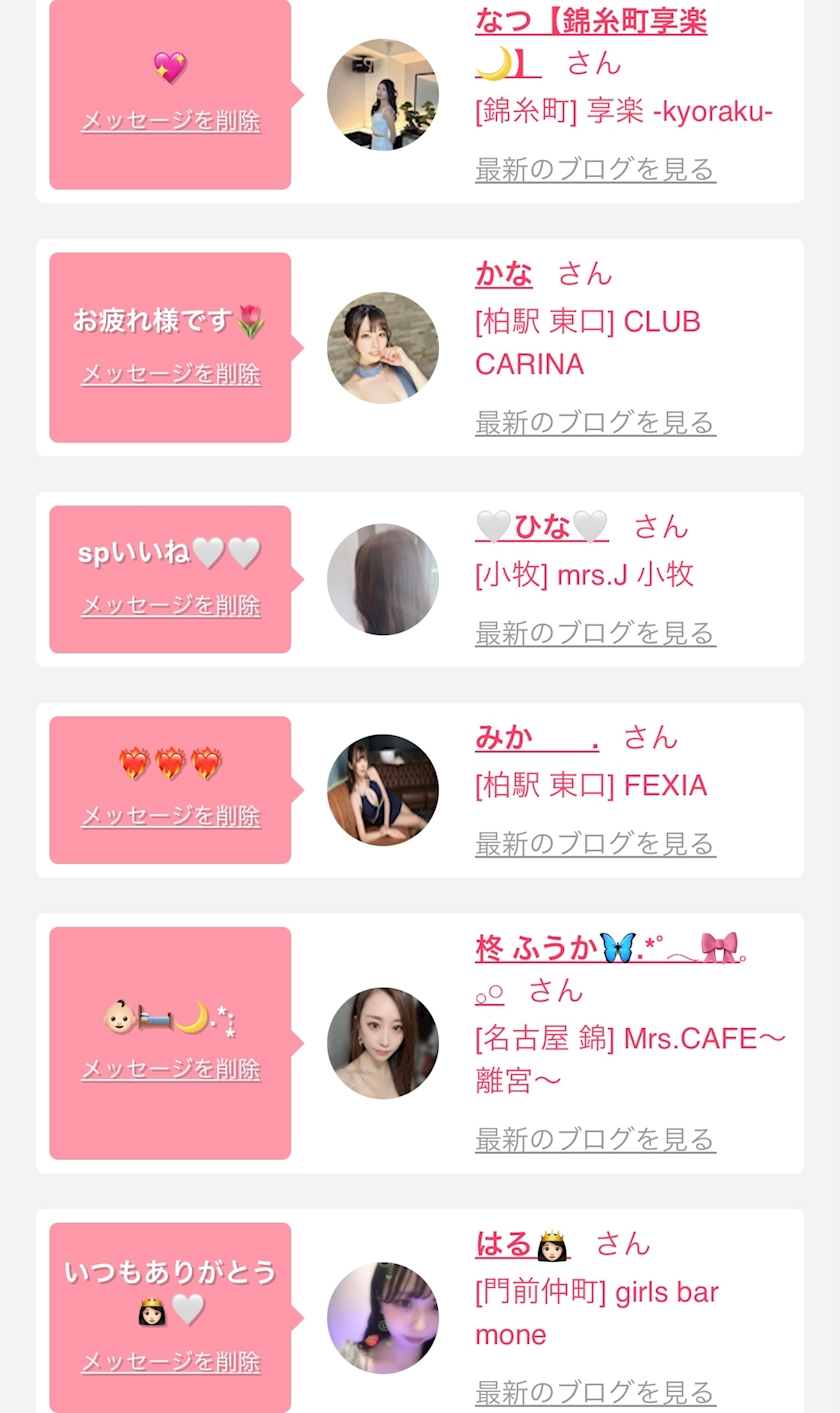View latest blog of はる
The width and height of the screenshot is (840, 1413).
595,1392
